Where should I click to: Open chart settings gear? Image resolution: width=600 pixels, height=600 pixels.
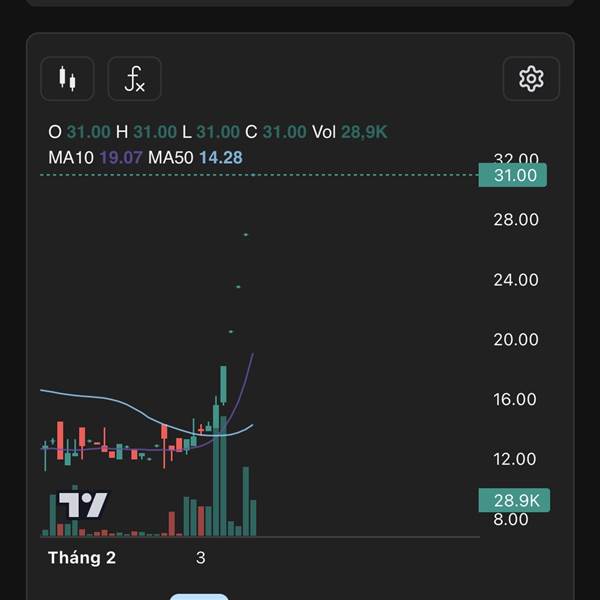point(531,79)
